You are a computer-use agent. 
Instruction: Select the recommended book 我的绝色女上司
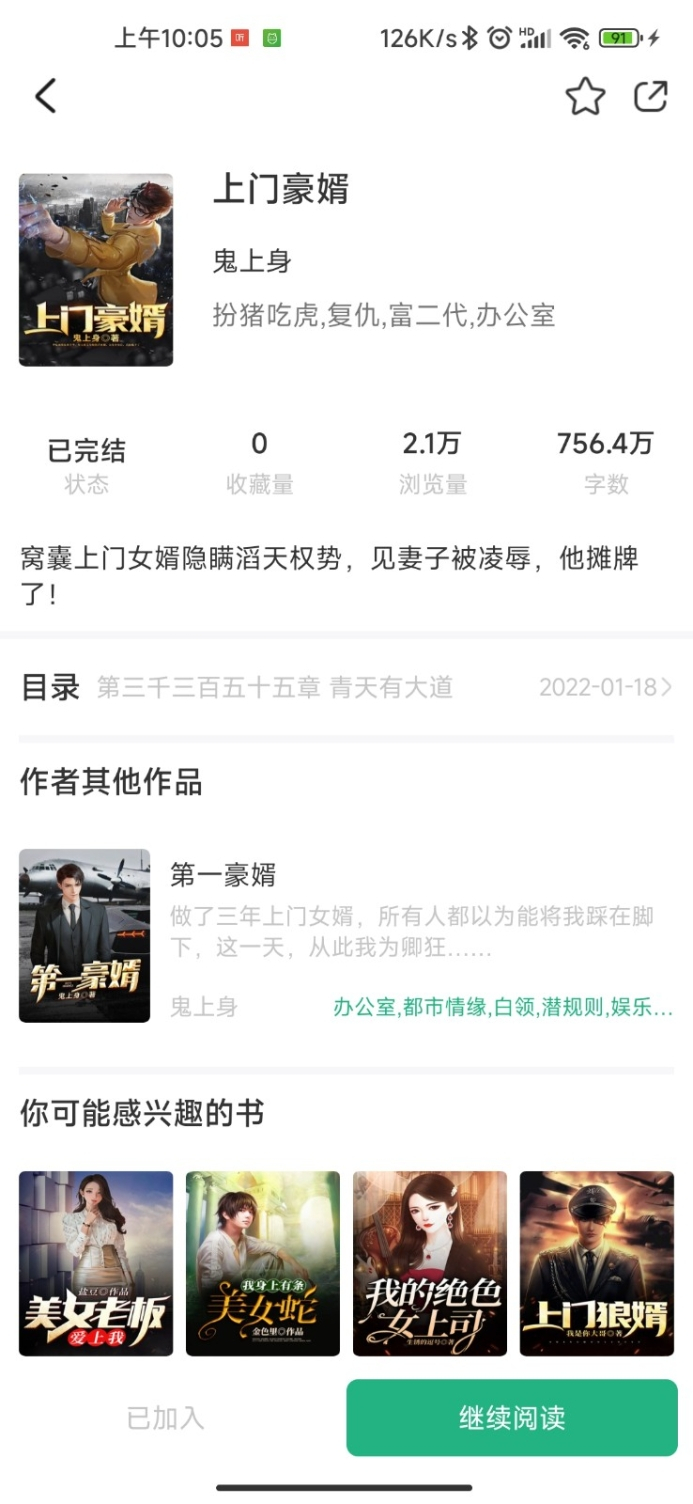430,1263
